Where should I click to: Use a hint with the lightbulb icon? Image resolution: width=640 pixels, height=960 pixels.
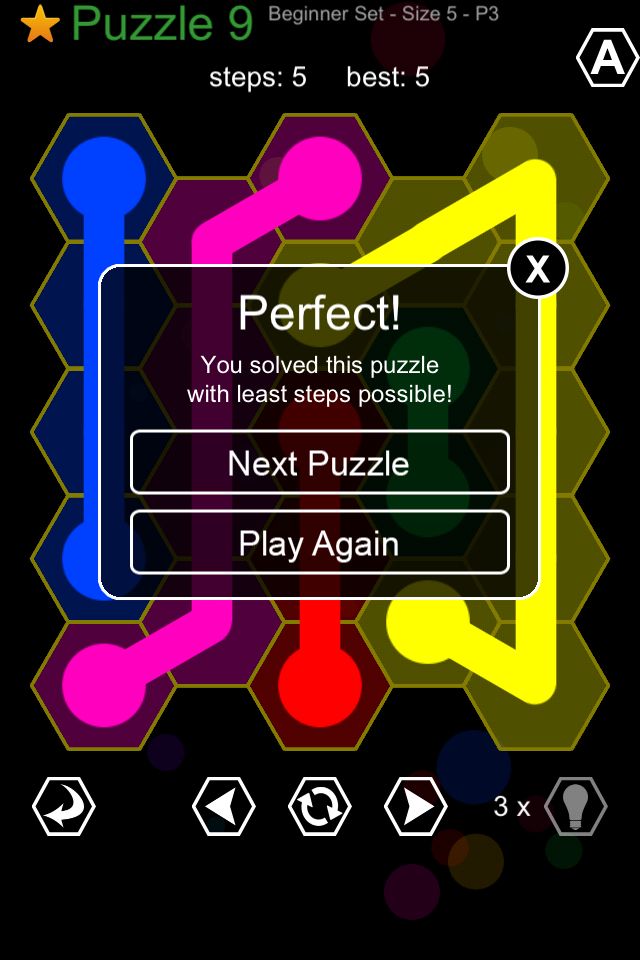pos(575,806)
